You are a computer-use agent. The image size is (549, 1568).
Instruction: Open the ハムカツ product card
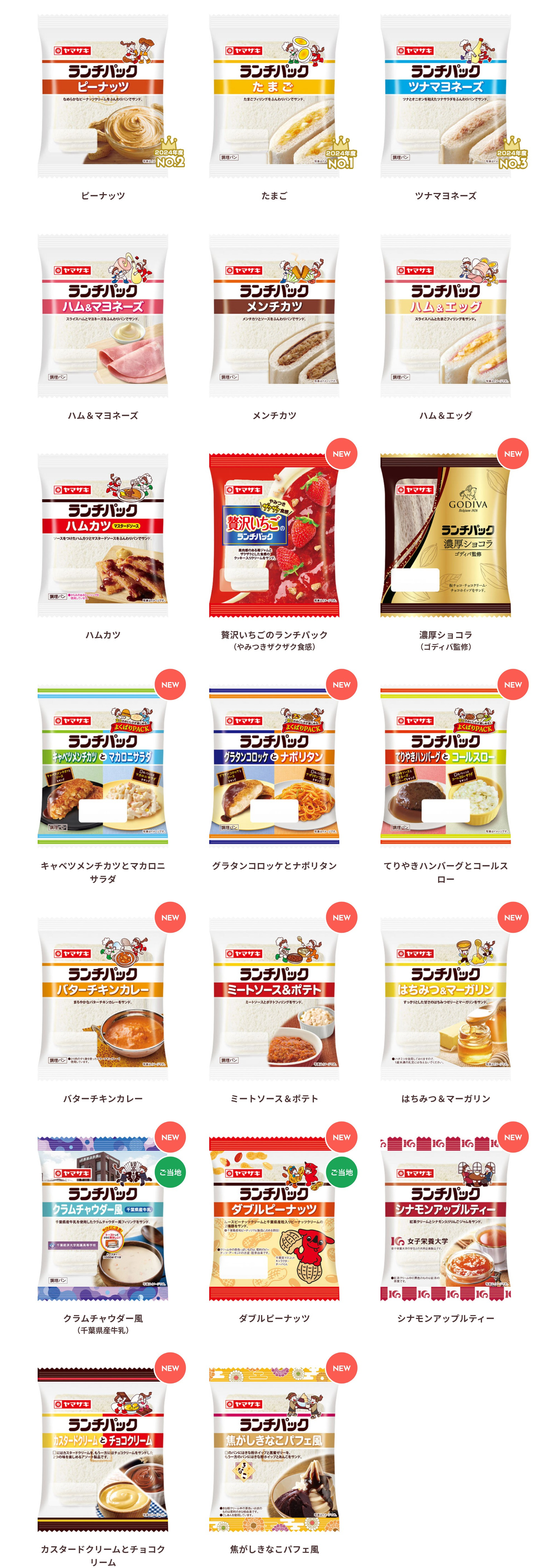click(x=103, y=536)
